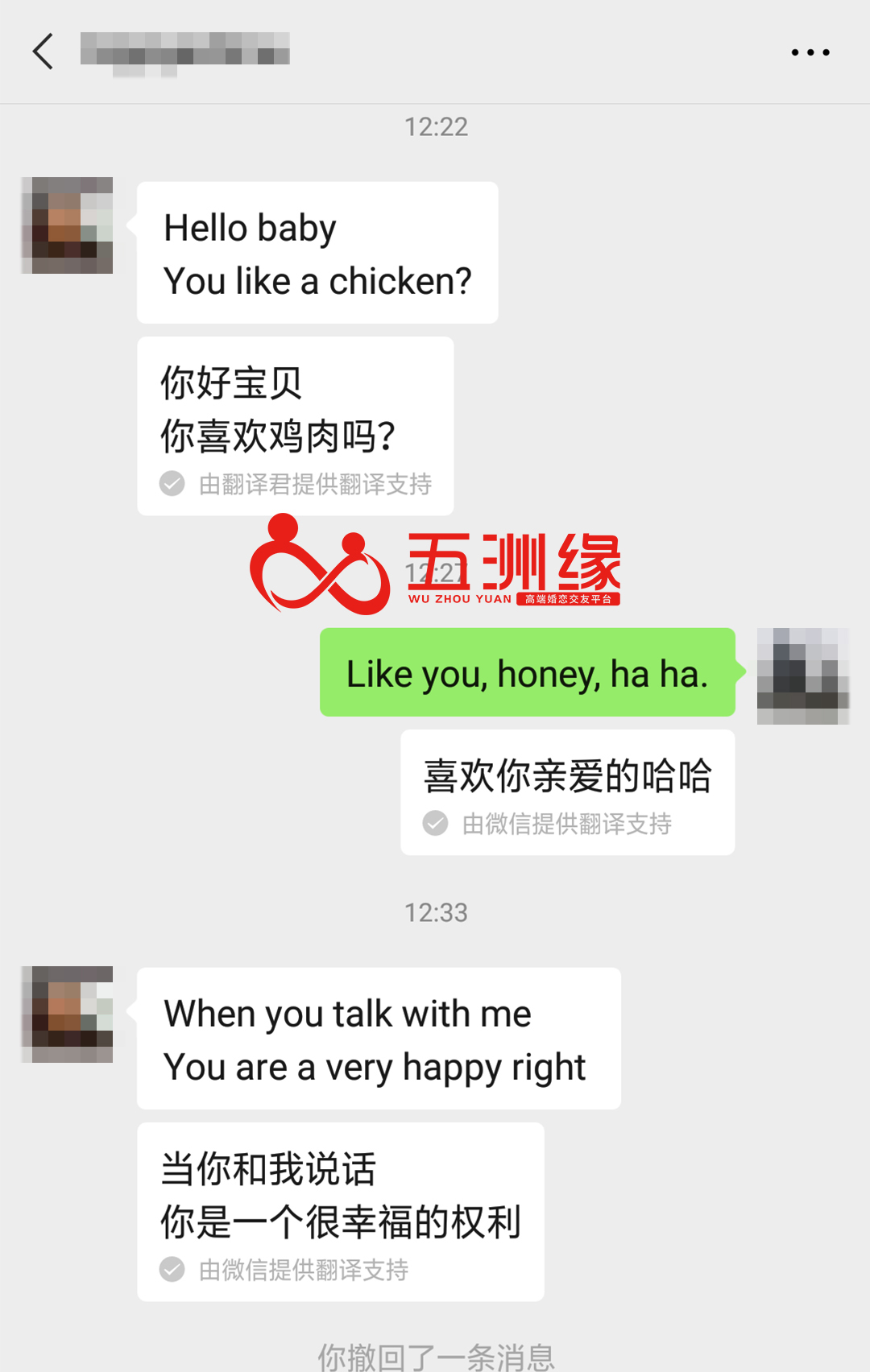
Task: Go back to the chat list
Action: (43, 52)
